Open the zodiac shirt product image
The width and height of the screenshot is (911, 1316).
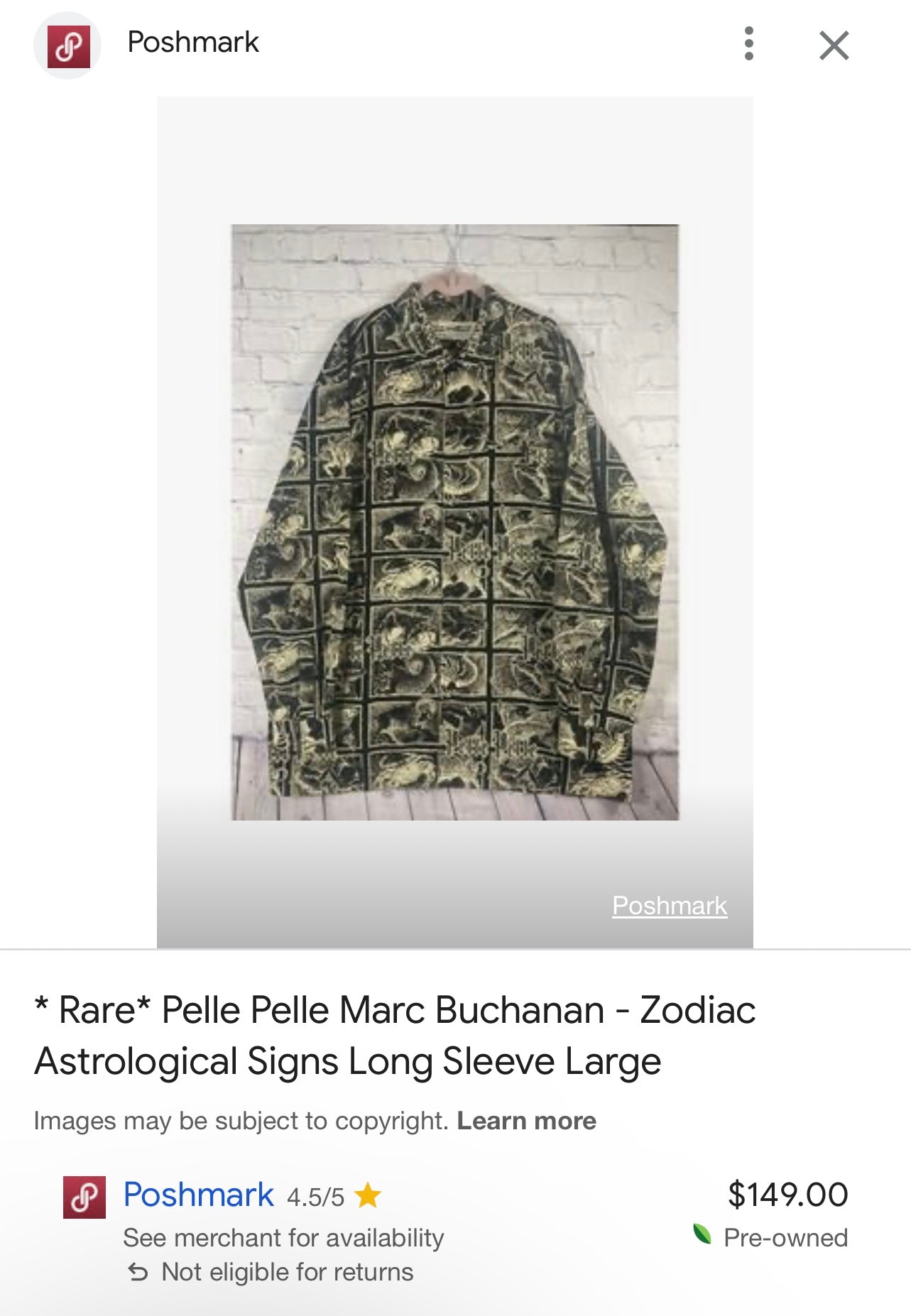[x=454, y=522]
